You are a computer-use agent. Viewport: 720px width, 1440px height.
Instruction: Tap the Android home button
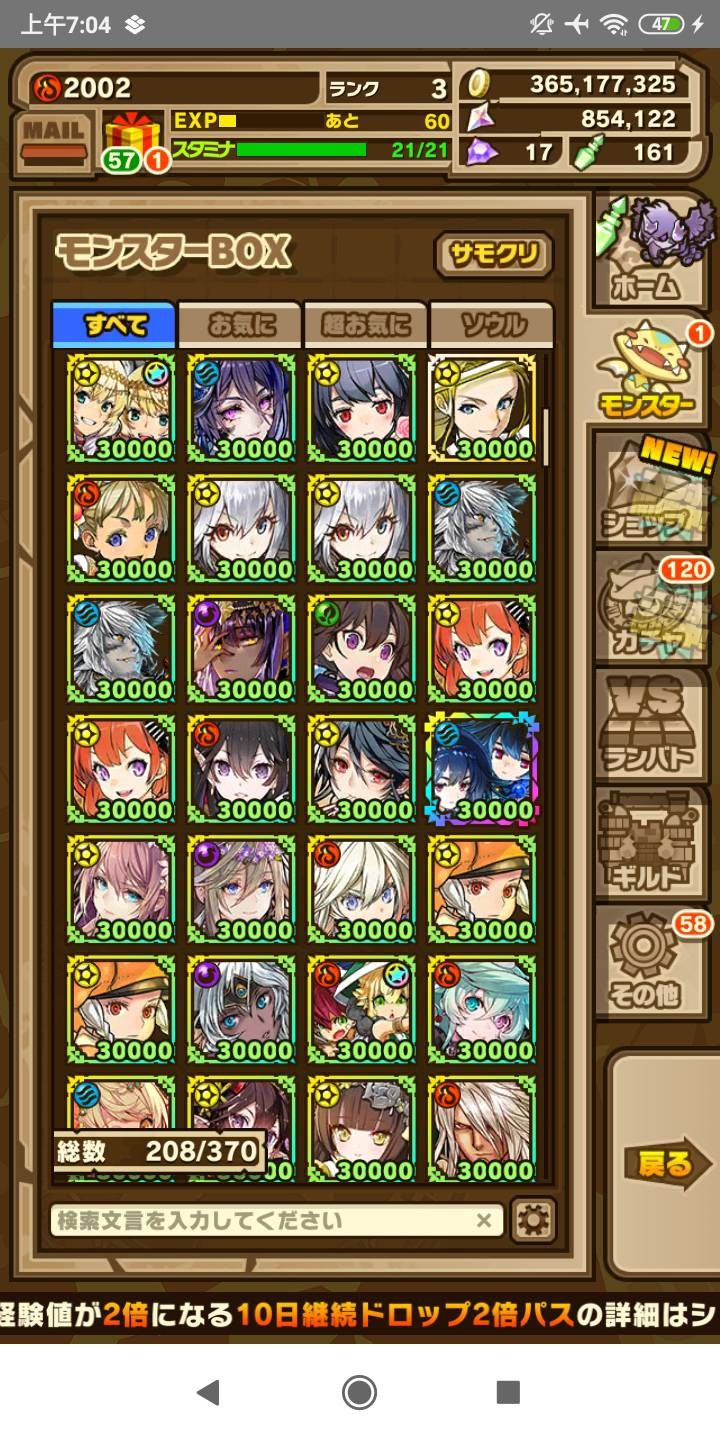click(359, 1391)
